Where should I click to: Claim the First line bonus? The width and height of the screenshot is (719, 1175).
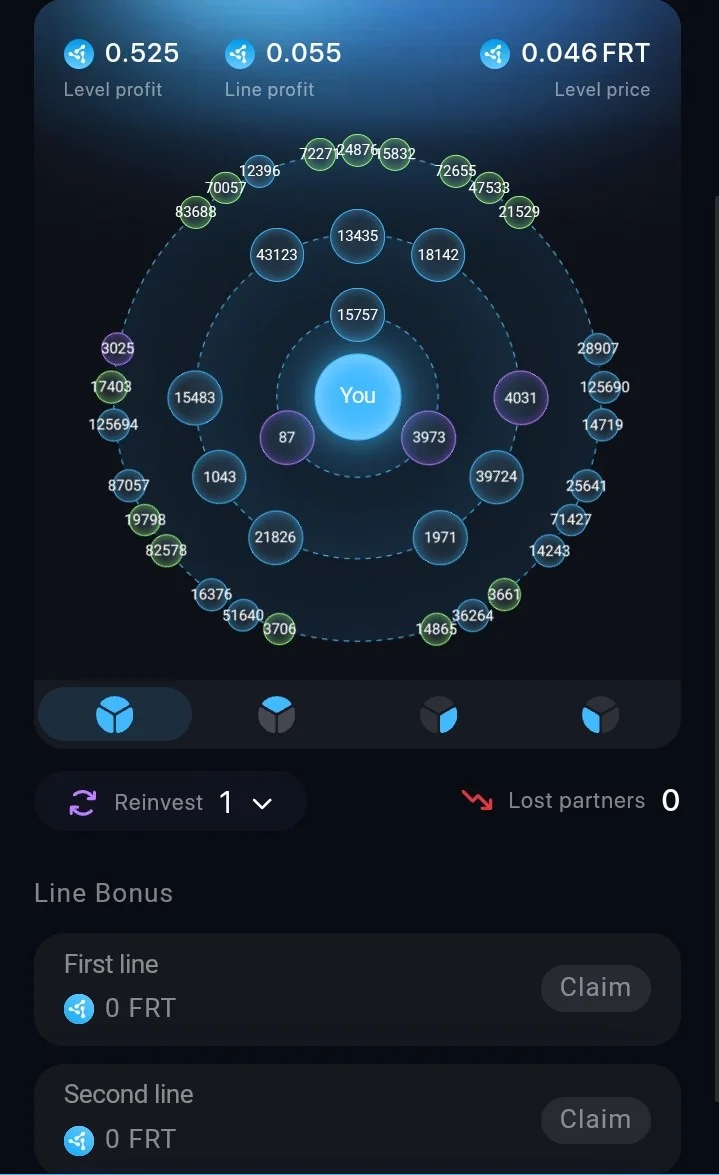tap(595, 988)
